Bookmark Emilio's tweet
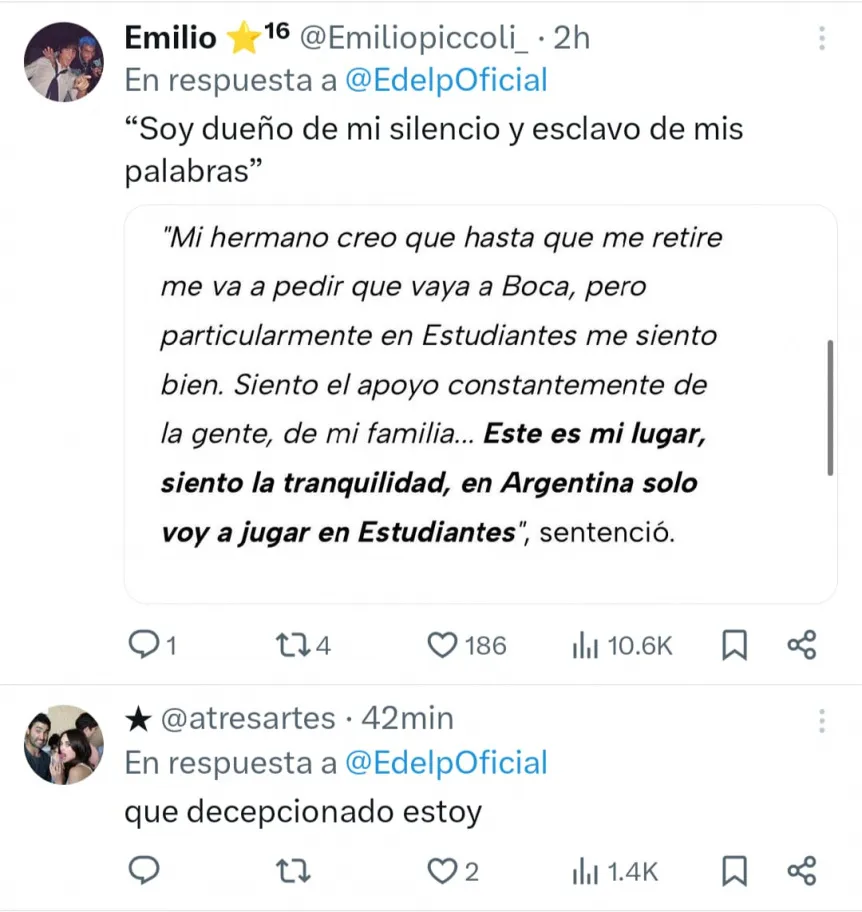862x912 pixels. (x=735, y=646)
